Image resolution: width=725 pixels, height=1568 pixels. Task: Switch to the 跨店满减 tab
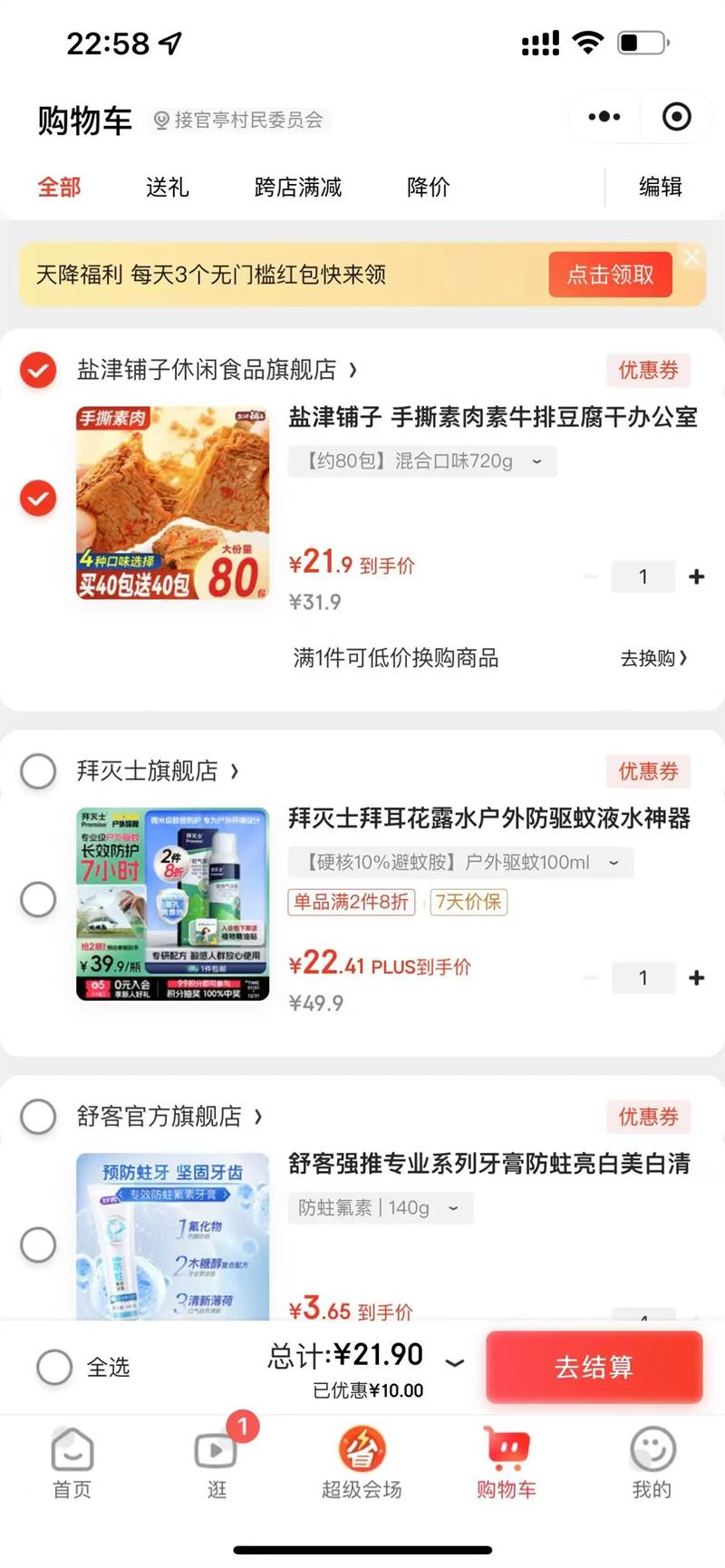click(297, 187)
